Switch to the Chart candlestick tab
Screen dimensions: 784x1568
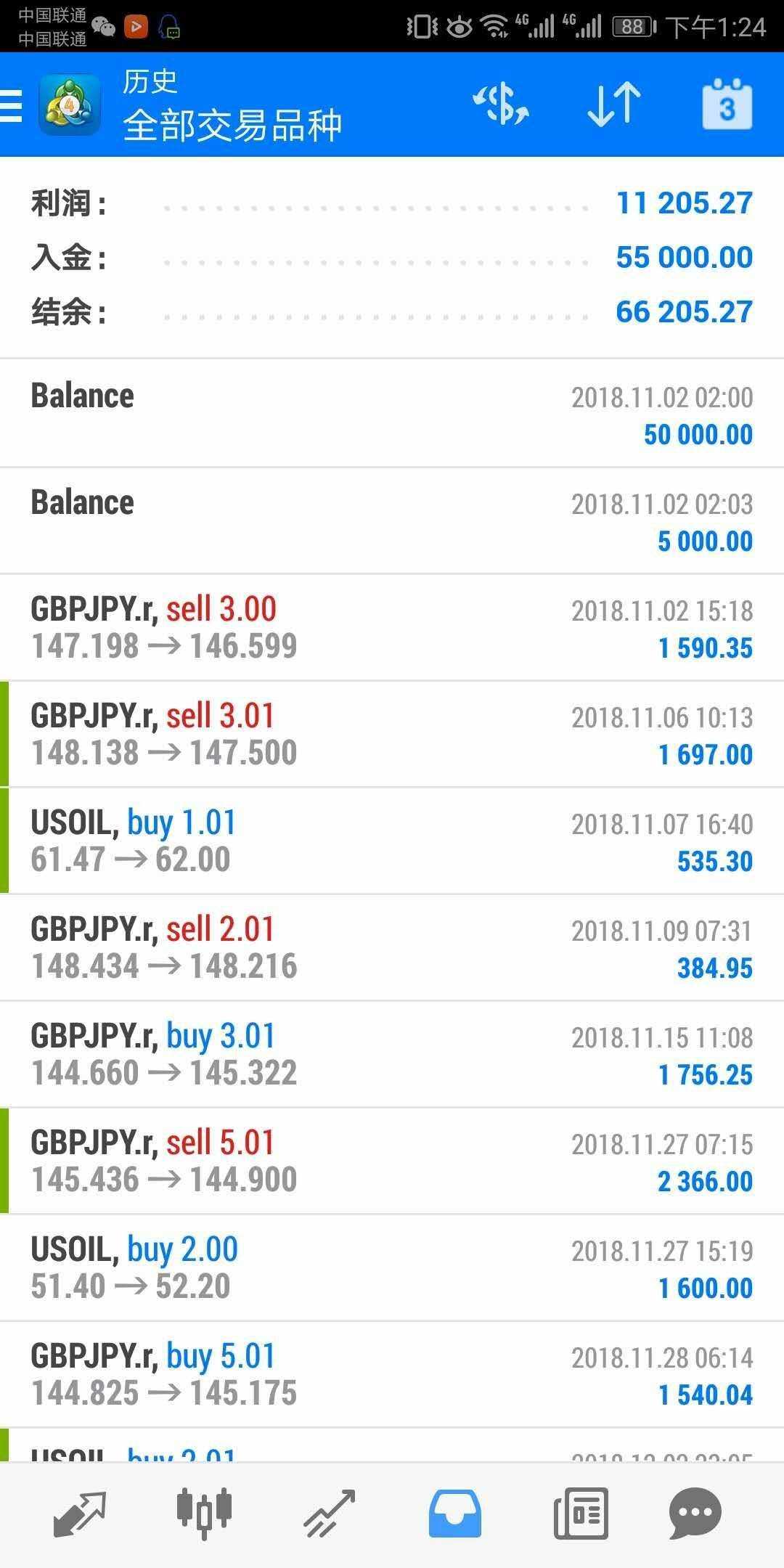coord(204,1514)
